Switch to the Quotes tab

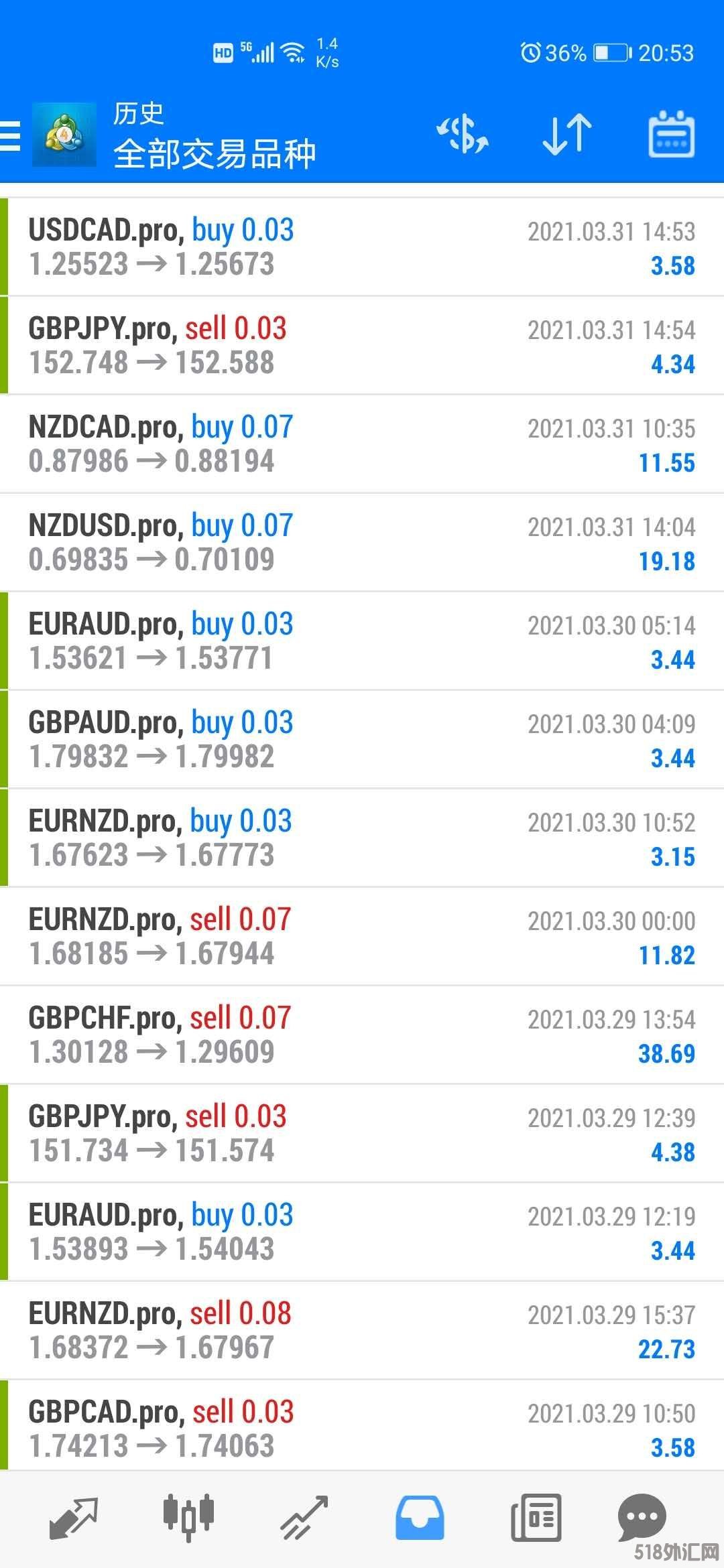point(73,1517)
